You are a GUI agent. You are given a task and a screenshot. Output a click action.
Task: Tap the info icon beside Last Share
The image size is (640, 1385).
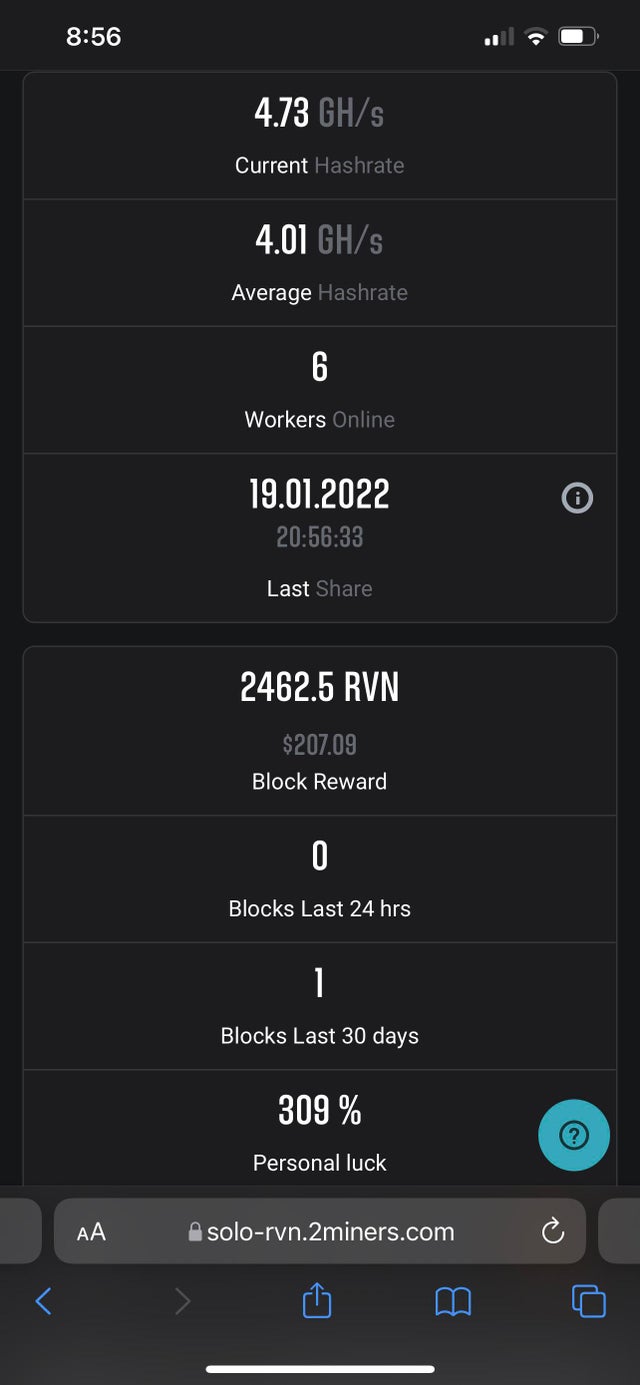pos(577,497)
